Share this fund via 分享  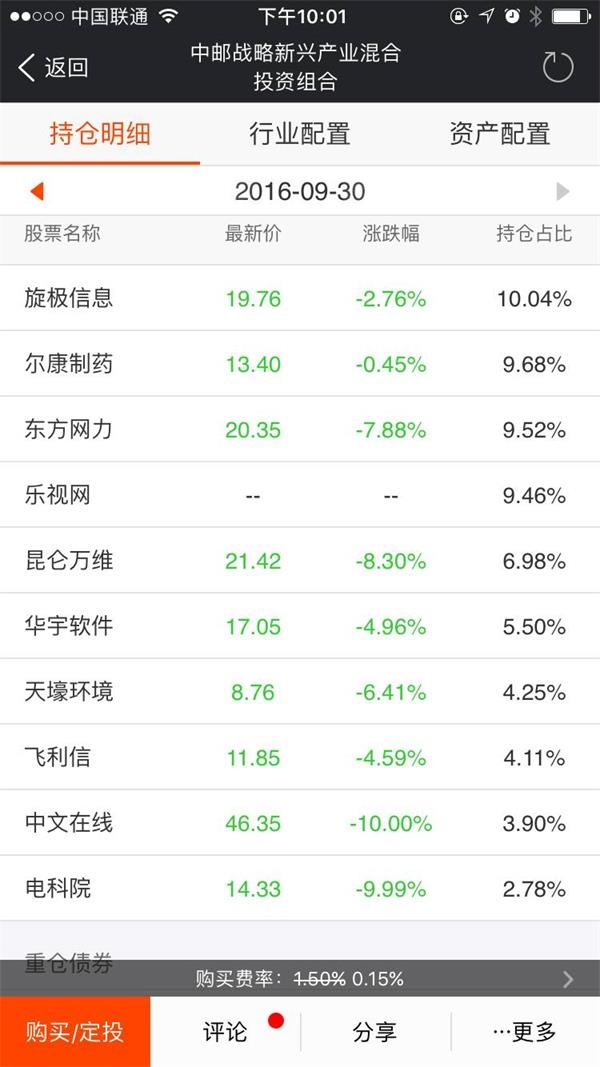[x=375, y=1032]
